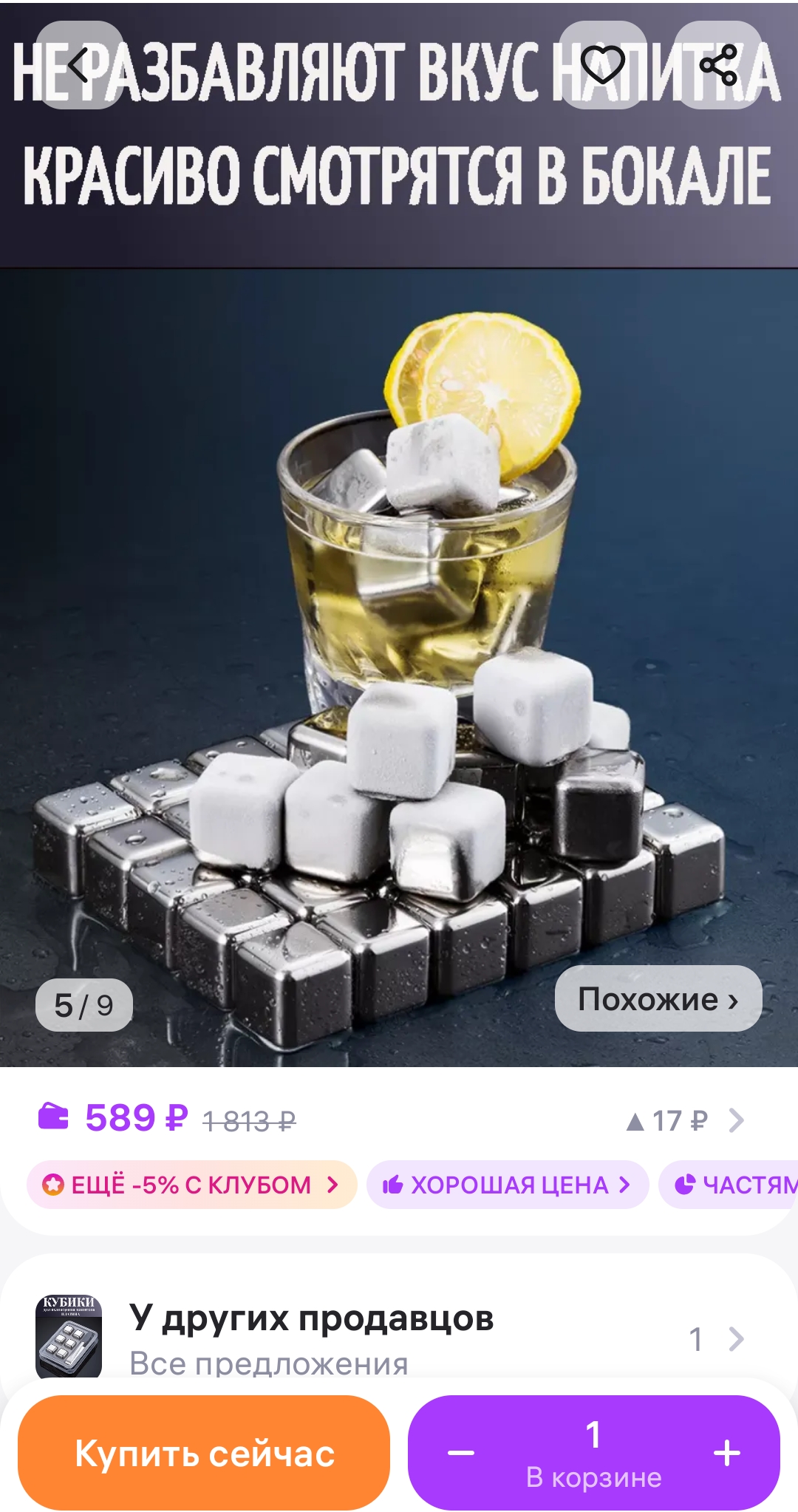Open price history next to 17 ₽
Image resolution: width=798 pixels, height=1512 pixels.
point(685,1120)
